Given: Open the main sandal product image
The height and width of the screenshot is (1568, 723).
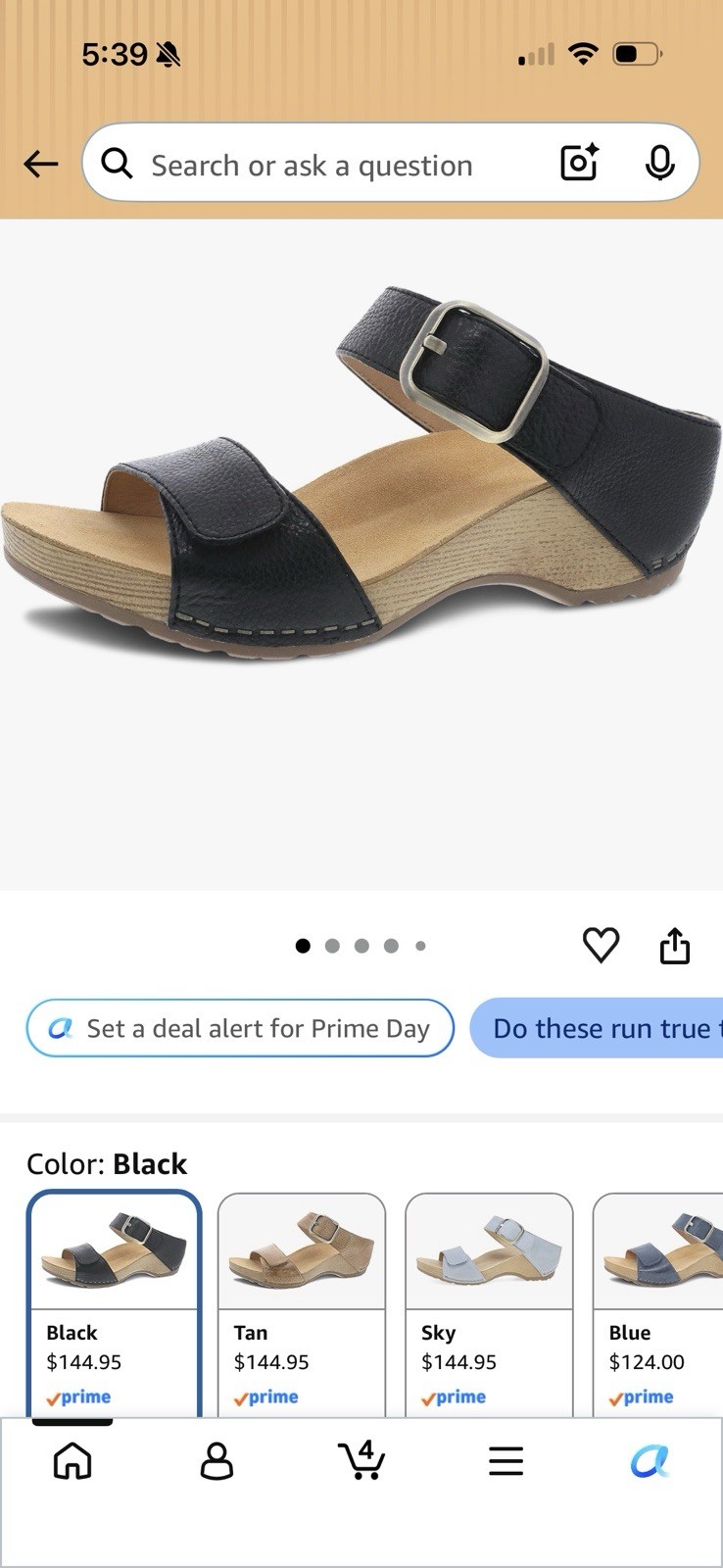Looking at the screenshot, I should click(361, 472).
